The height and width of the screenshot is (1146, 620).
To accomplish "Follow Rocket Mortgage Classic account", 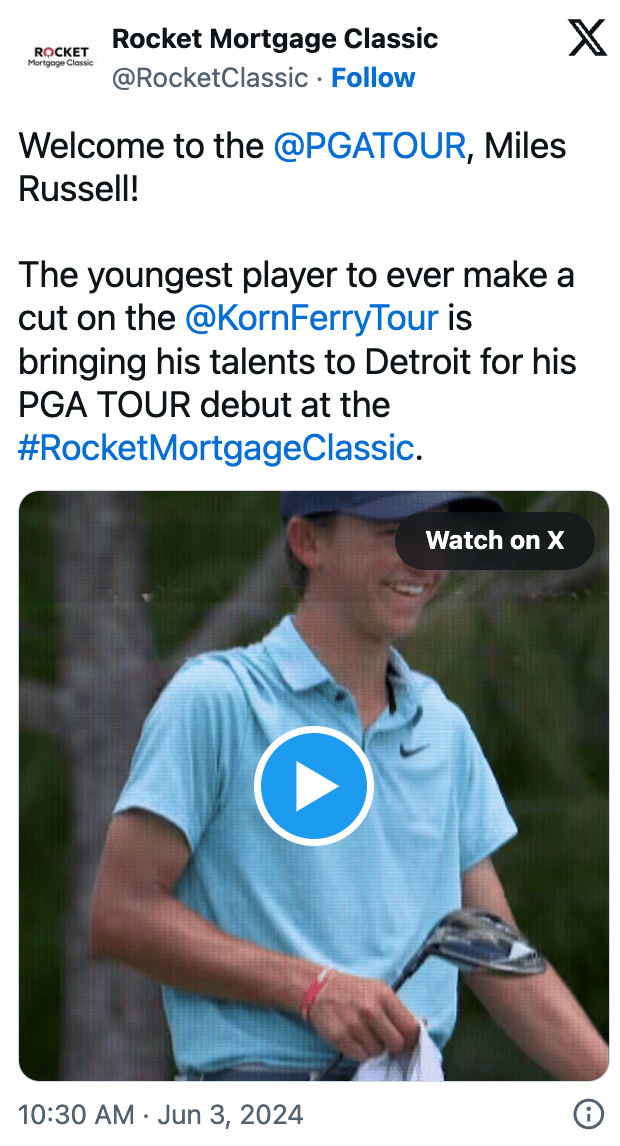I will tap(373, 78).
